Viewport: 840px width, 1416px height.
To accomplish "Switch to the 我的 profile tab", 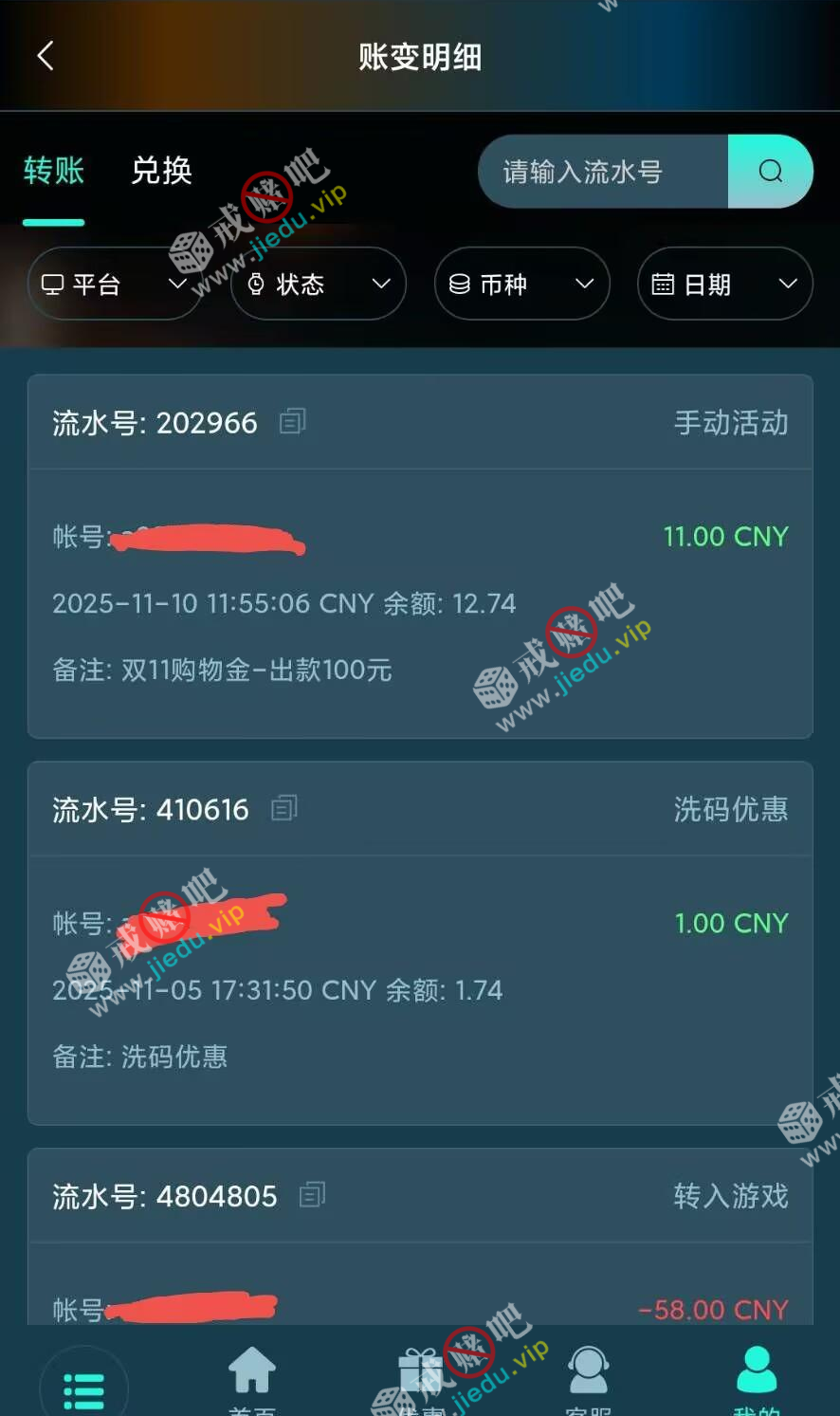I will click(x=757, y=1380).
